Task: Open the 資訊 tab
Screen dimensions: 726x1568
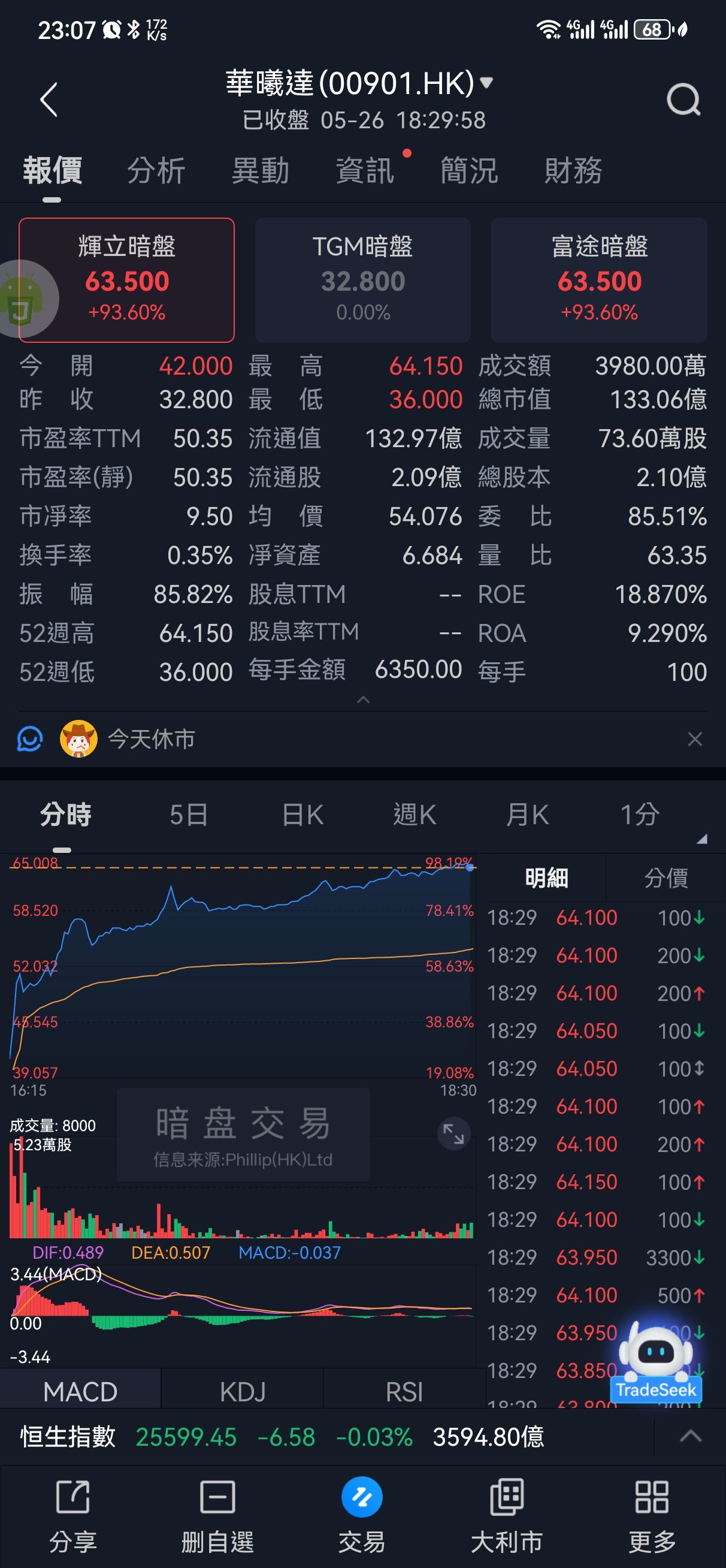Action: pyautogui.click(x=365, y=170)
